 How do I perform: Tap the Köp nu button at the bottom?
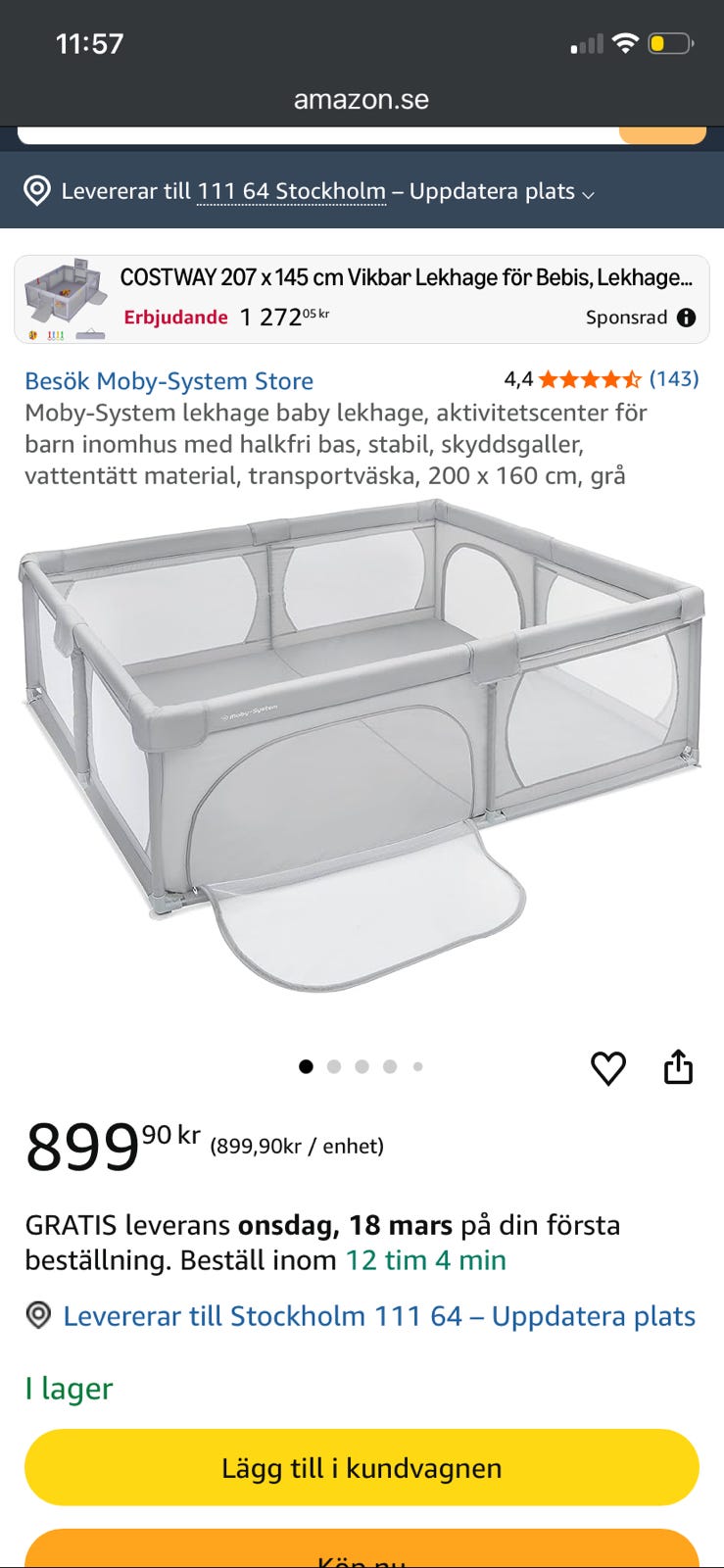[362, 1553]
